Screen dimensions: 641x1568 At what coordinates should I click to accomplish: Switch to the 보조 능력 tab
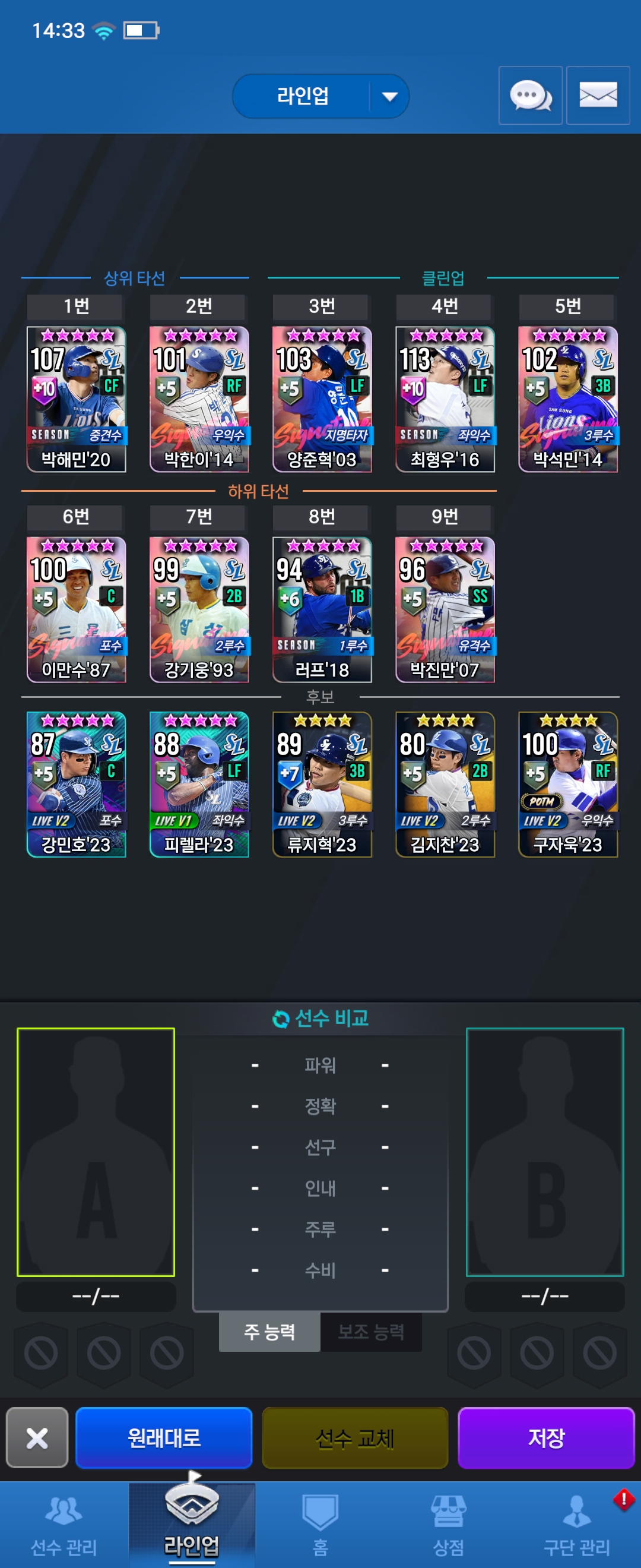[x=371, y=1331]
